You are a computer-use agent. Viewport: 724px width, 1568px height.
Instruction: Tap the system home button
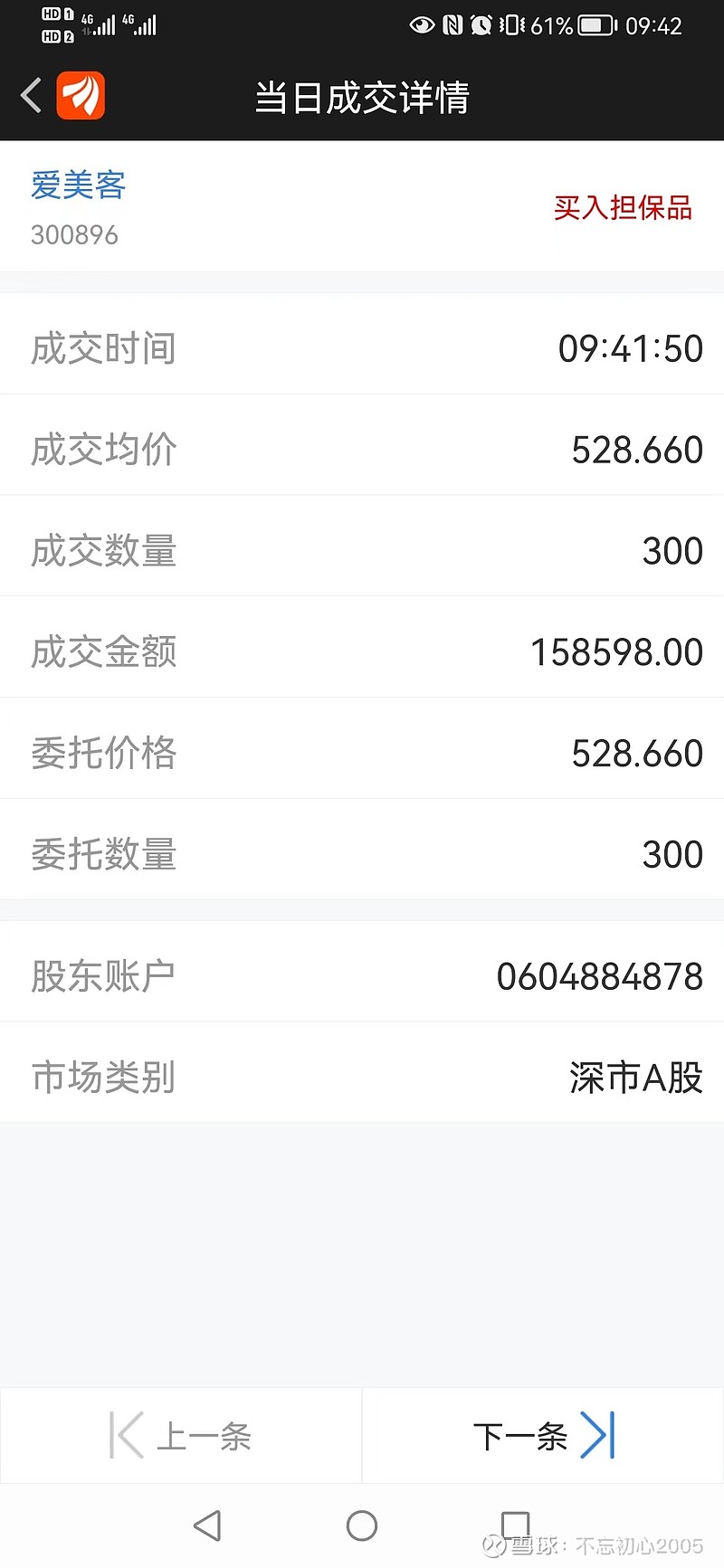[362, 1525]
